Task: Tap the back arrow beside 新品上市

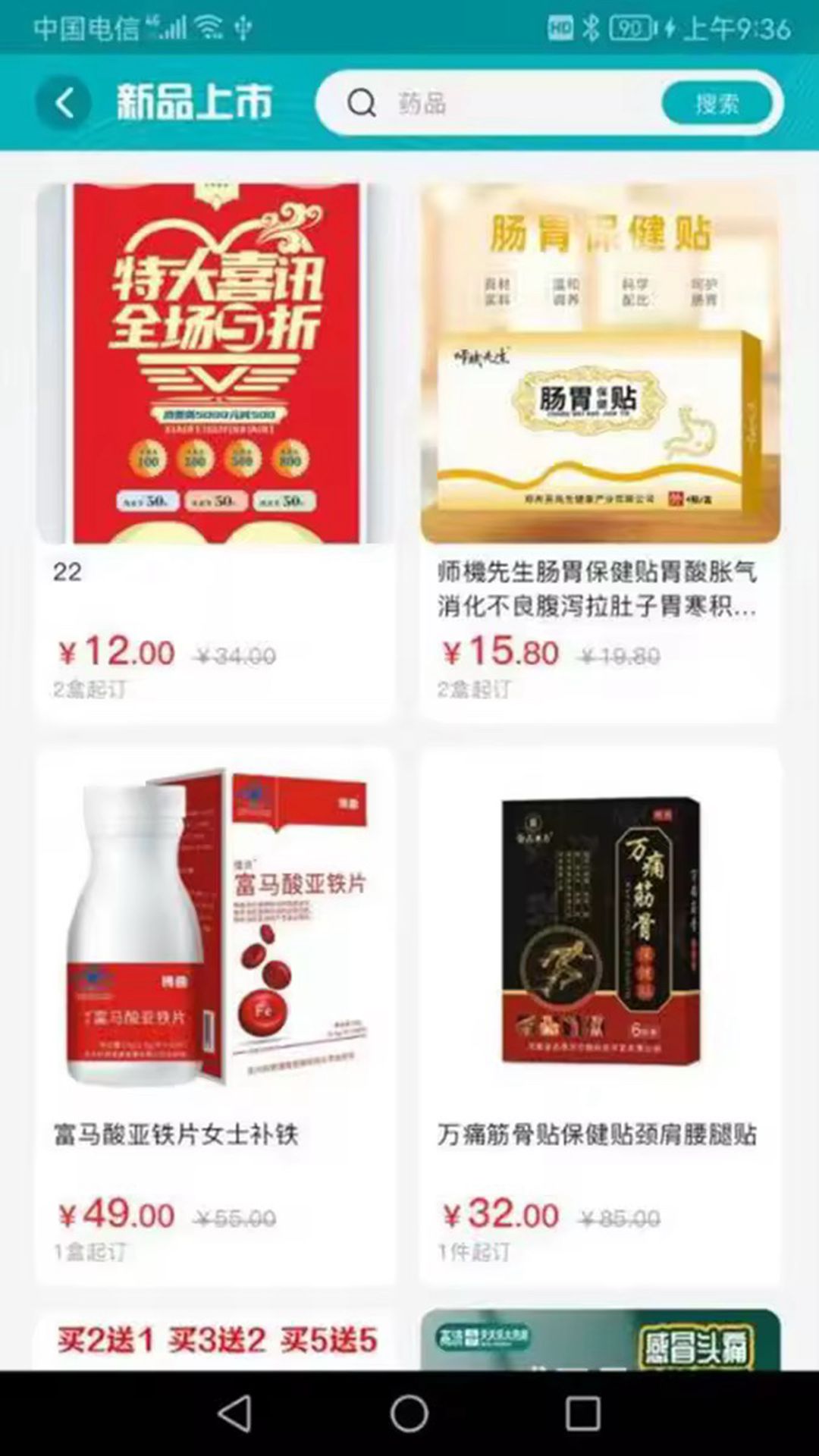Action: (64, 103)
